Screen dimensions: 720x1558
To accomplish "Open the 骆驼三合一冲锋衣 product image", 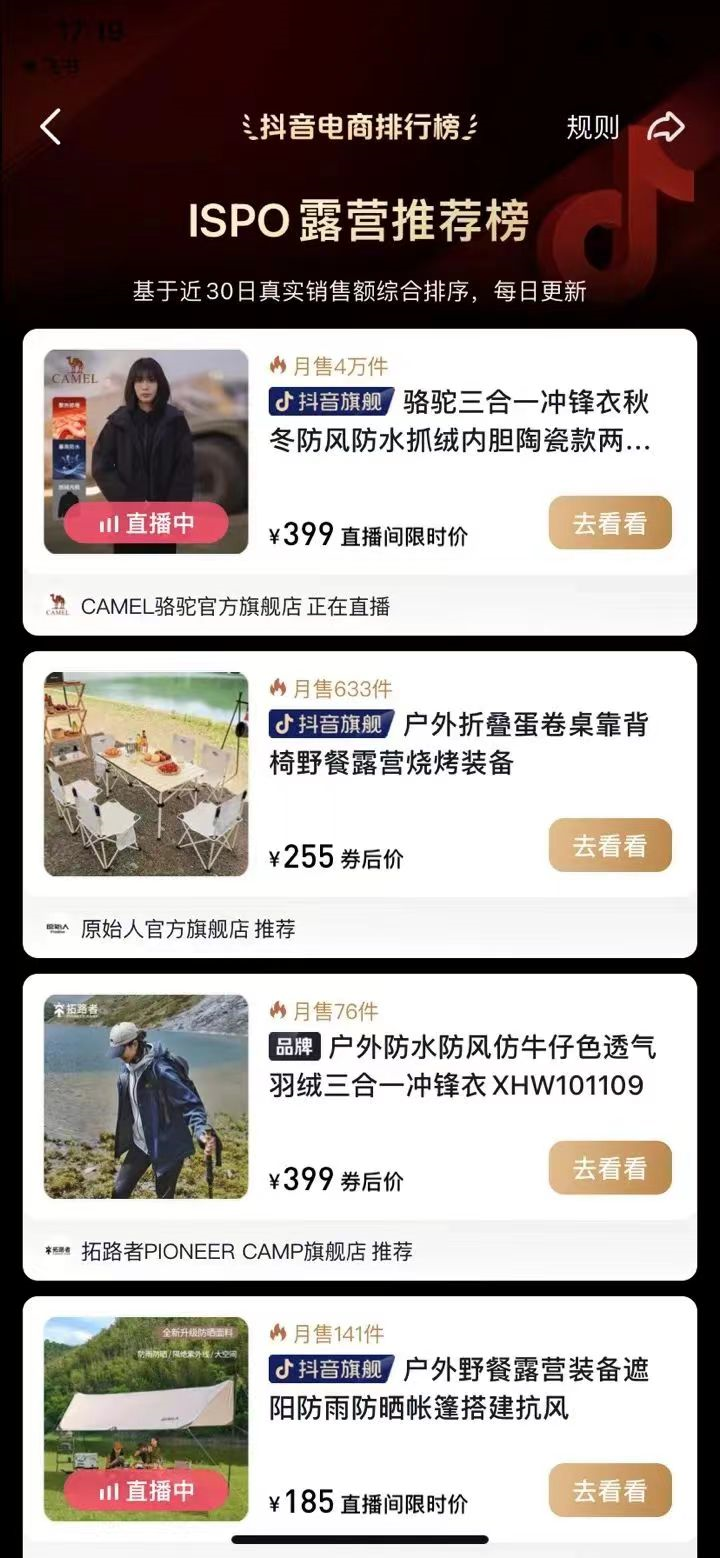I will [146, 451].
